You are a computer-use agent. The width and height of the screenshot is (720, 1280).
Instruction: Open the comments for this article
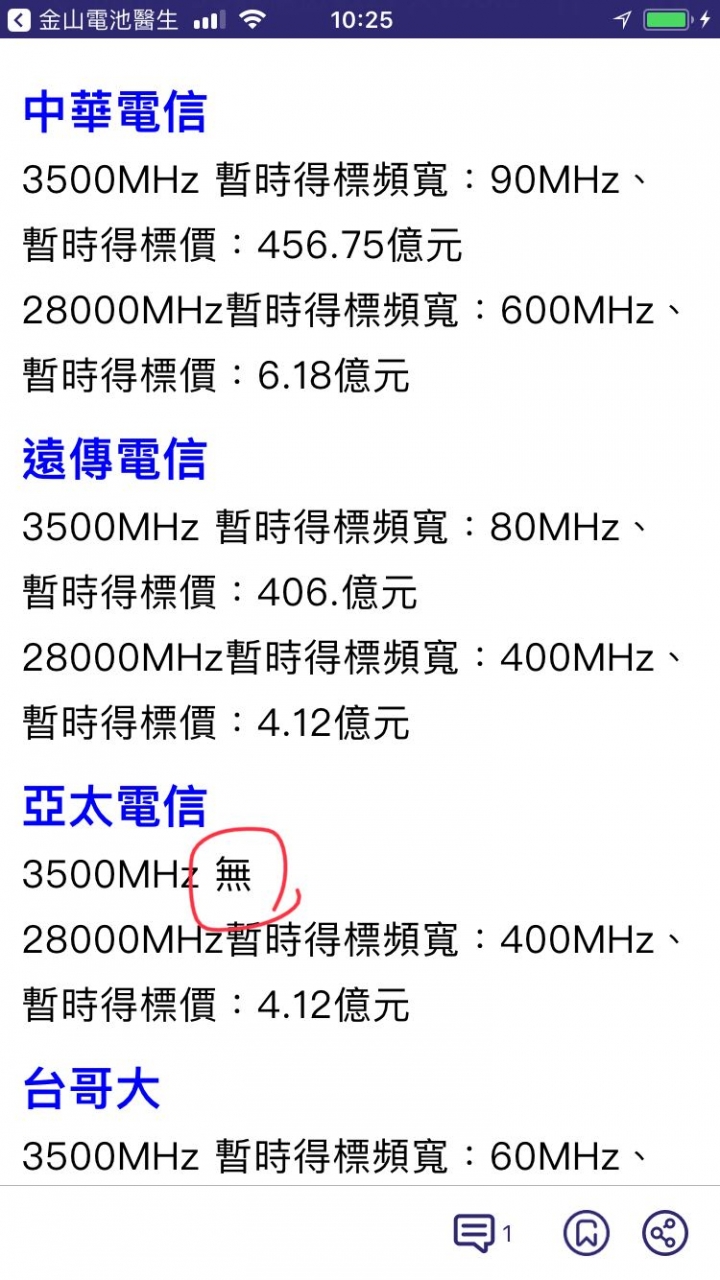(475, 1232)
